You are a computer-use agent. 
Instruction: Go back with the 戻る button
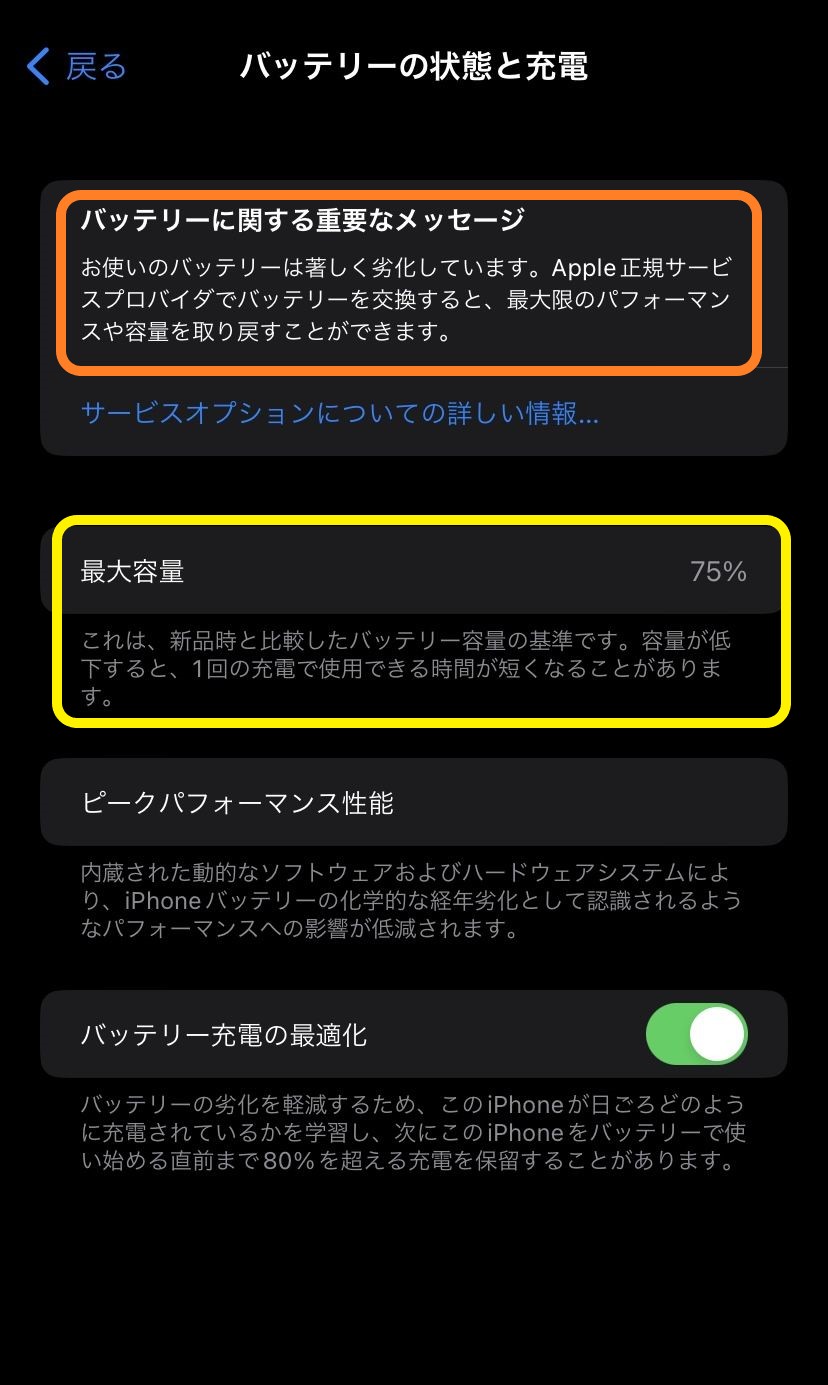[76, 67]
